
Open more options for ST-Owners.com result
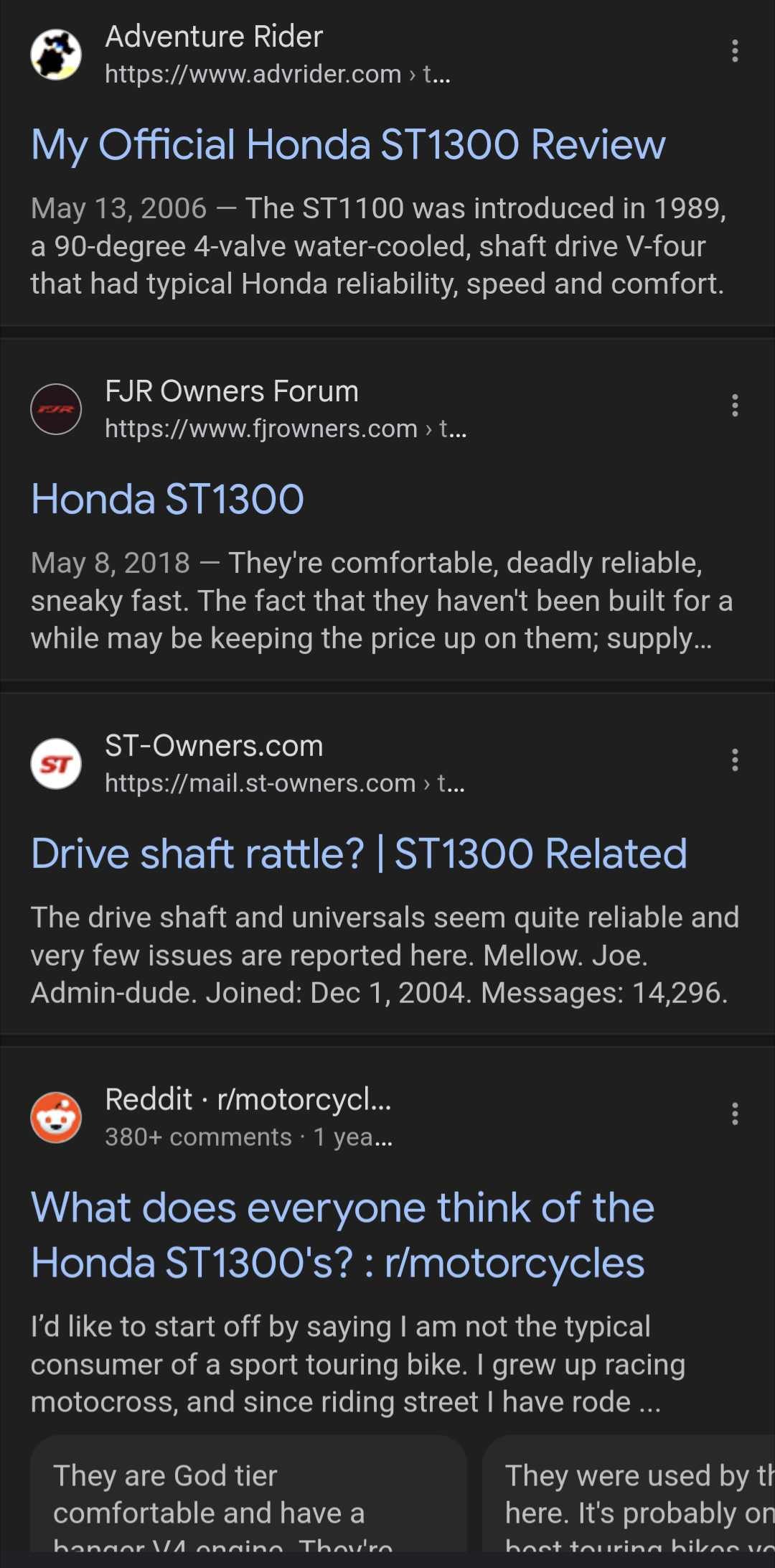735,760
